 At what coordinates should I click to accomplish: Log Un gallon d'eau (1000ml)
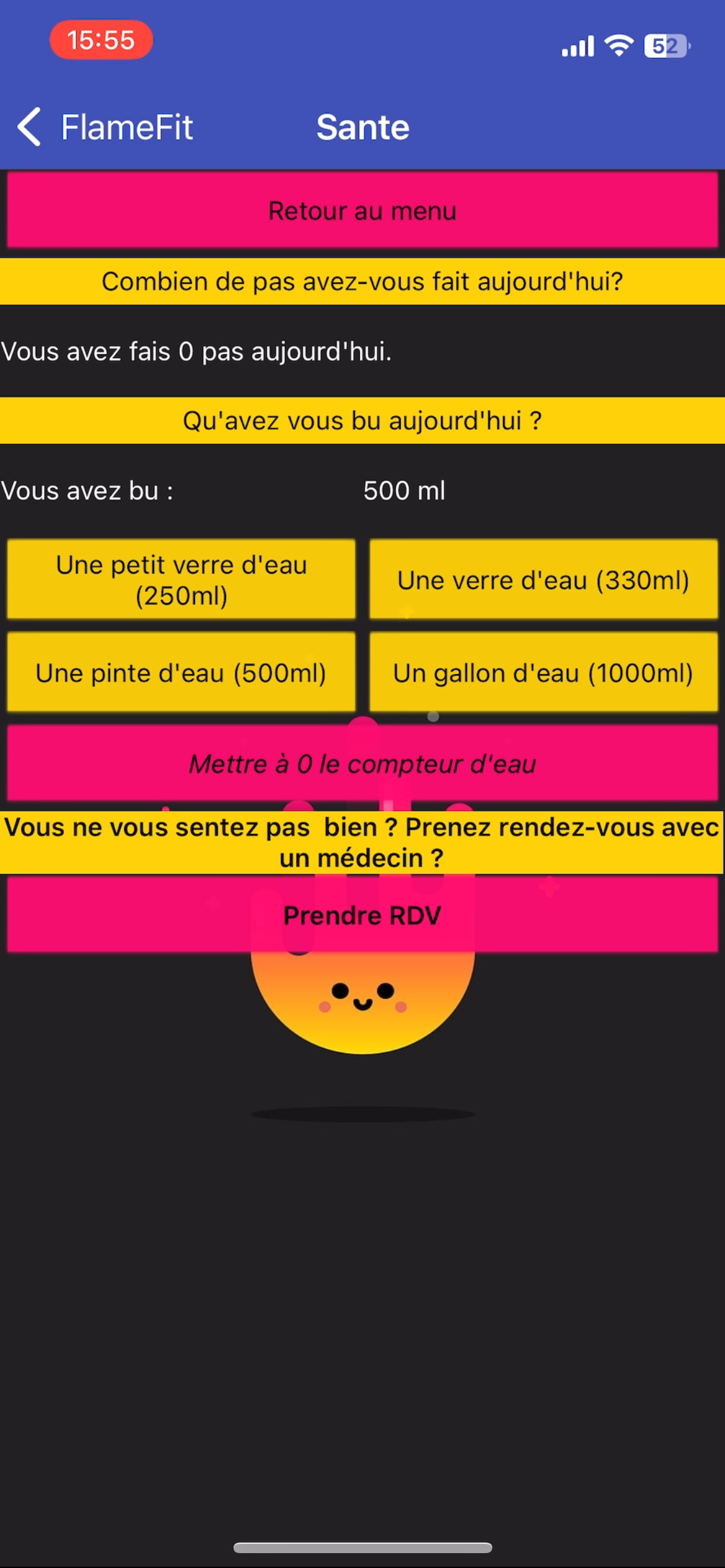pyautogui.click(x=543, y=673)
